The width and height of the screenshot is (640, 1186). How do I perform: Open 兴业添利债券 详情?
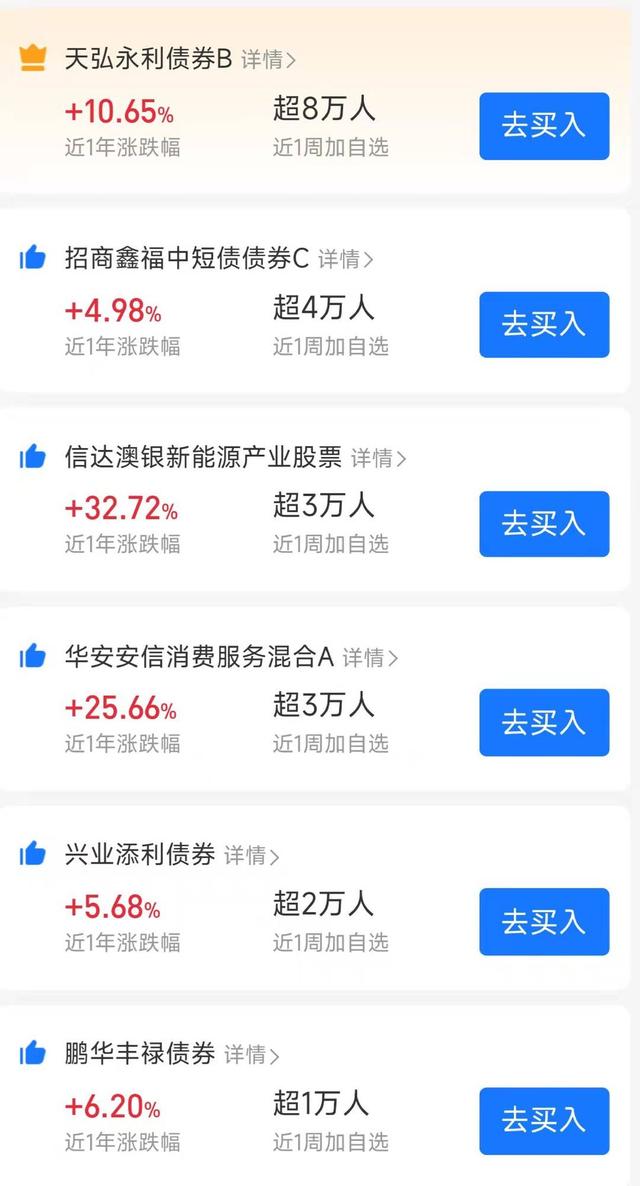(x=252, y=856)
